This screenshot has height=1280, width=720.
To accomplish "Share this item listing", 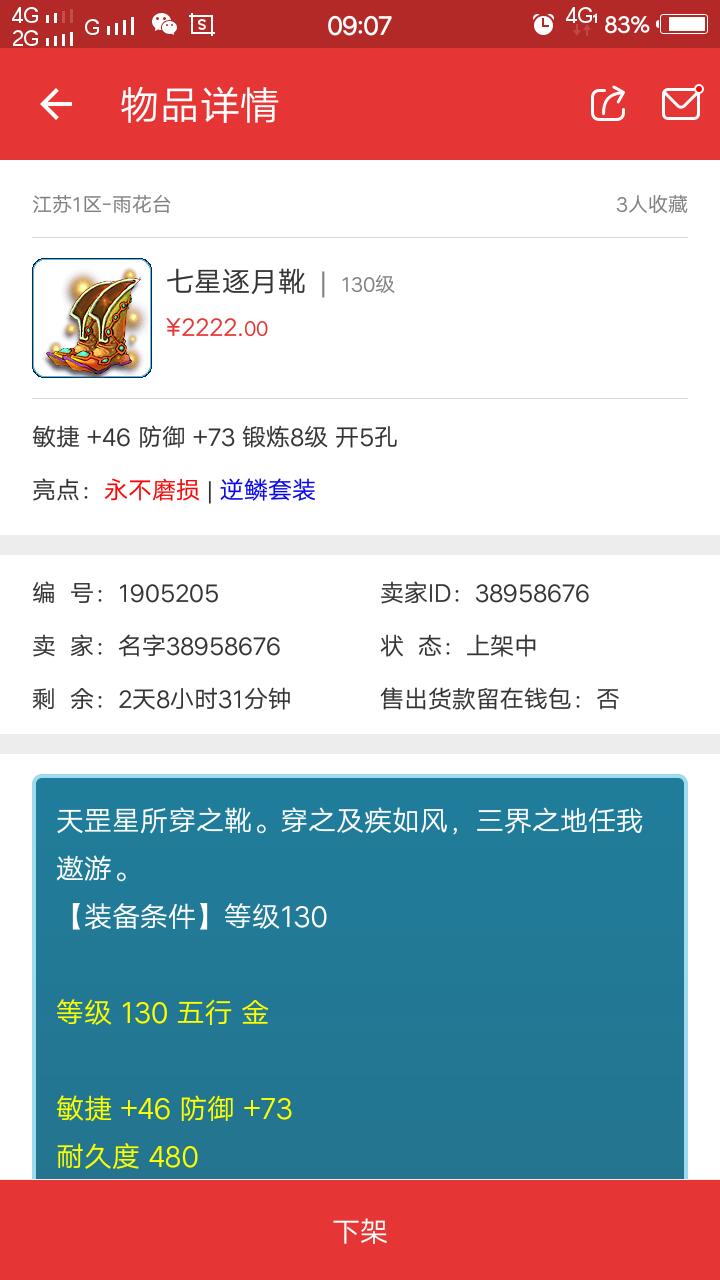I will (608, 104).
